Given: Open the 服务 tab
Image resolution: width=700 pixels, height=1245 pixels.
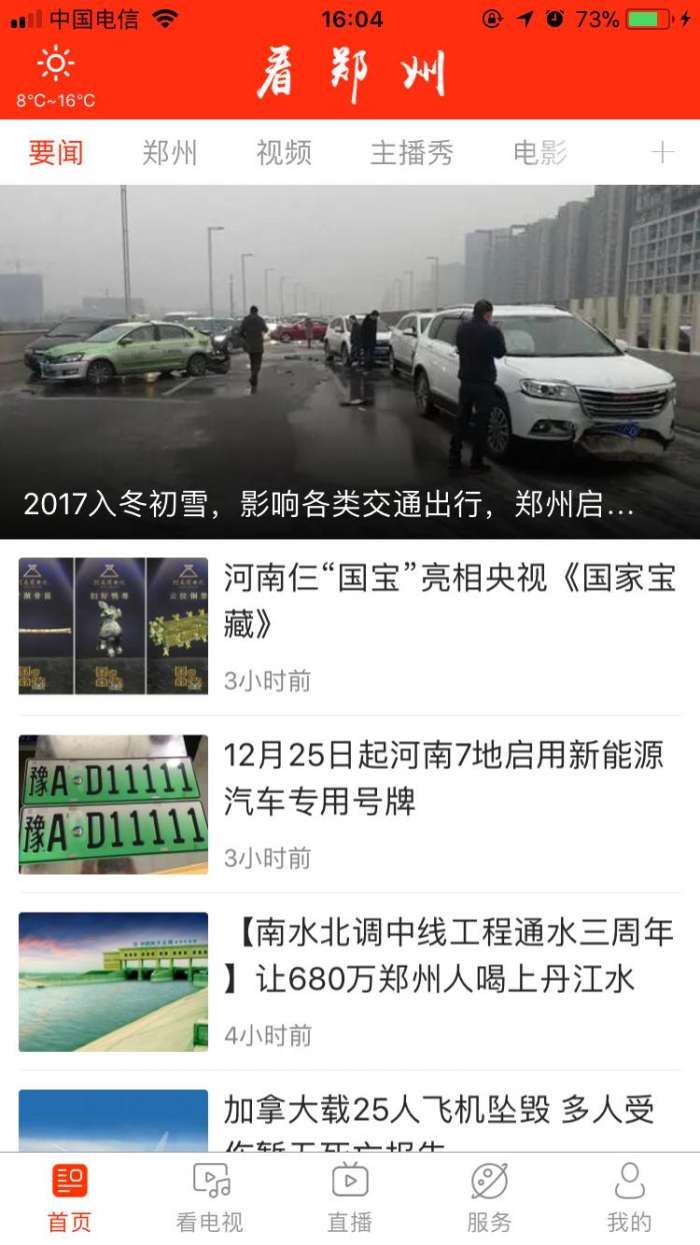Looking at the screenshot, I should tap(489, 1198).
